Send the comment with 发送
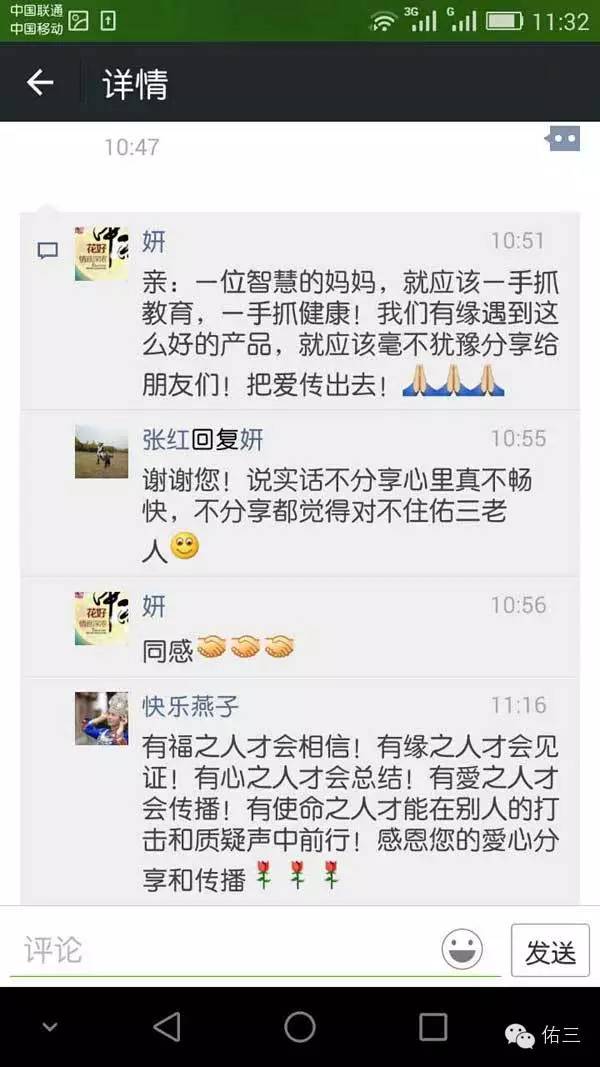The height and width of the screenshot is (1067, 600). (x=550, y=951)
